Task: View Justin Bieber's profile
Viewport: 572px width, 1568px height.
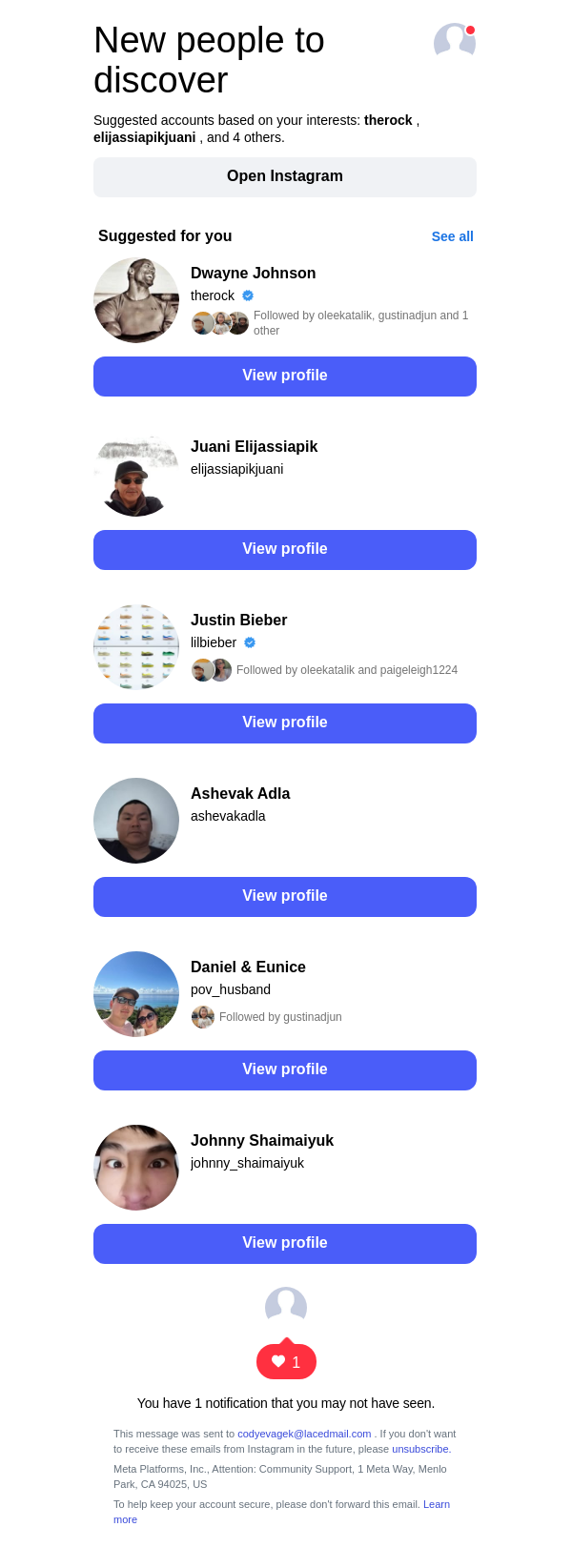Action: 285,723
